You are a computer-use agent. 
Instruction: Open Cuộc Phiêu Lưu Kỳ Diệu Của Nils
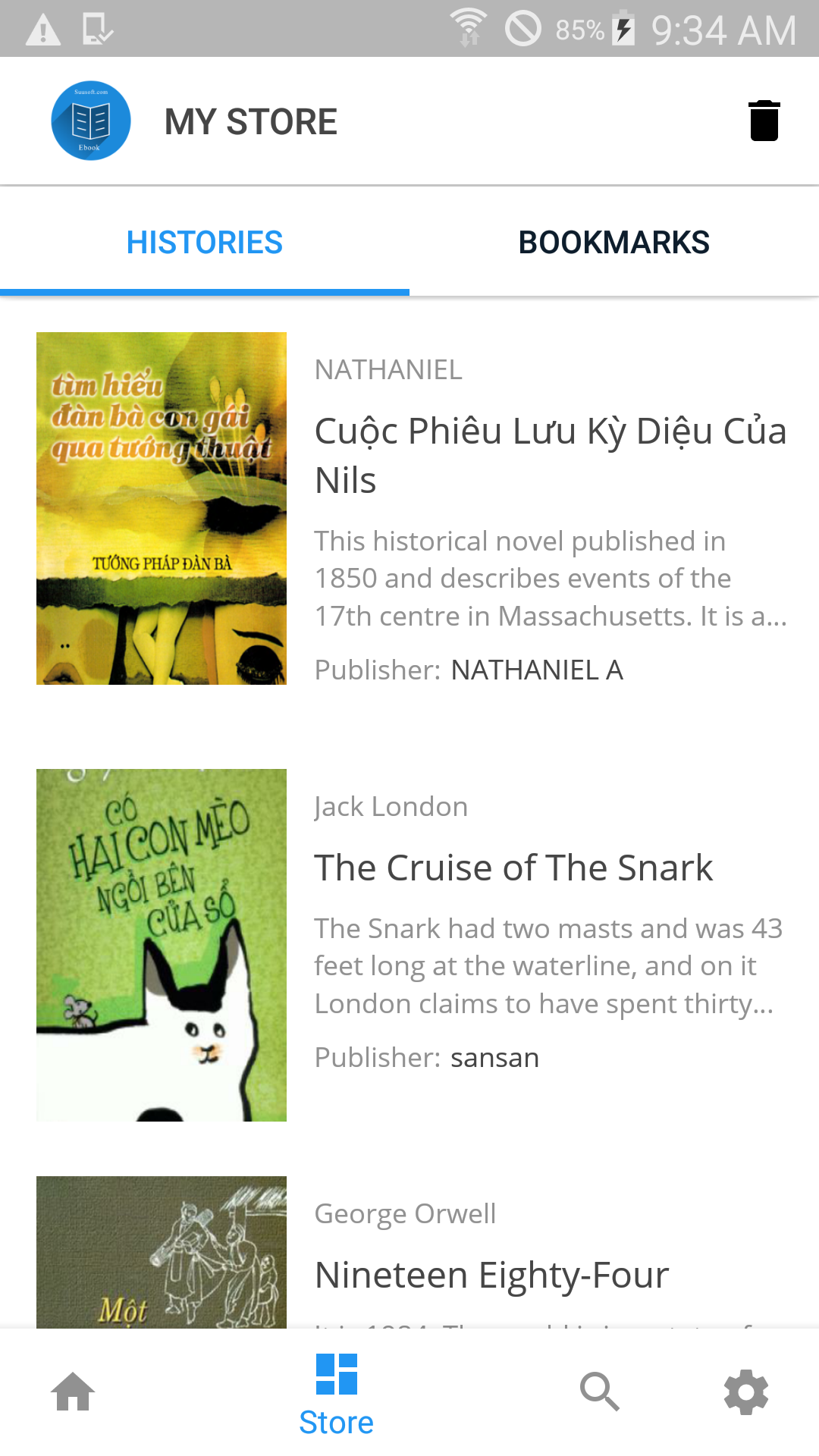point(551,454)
